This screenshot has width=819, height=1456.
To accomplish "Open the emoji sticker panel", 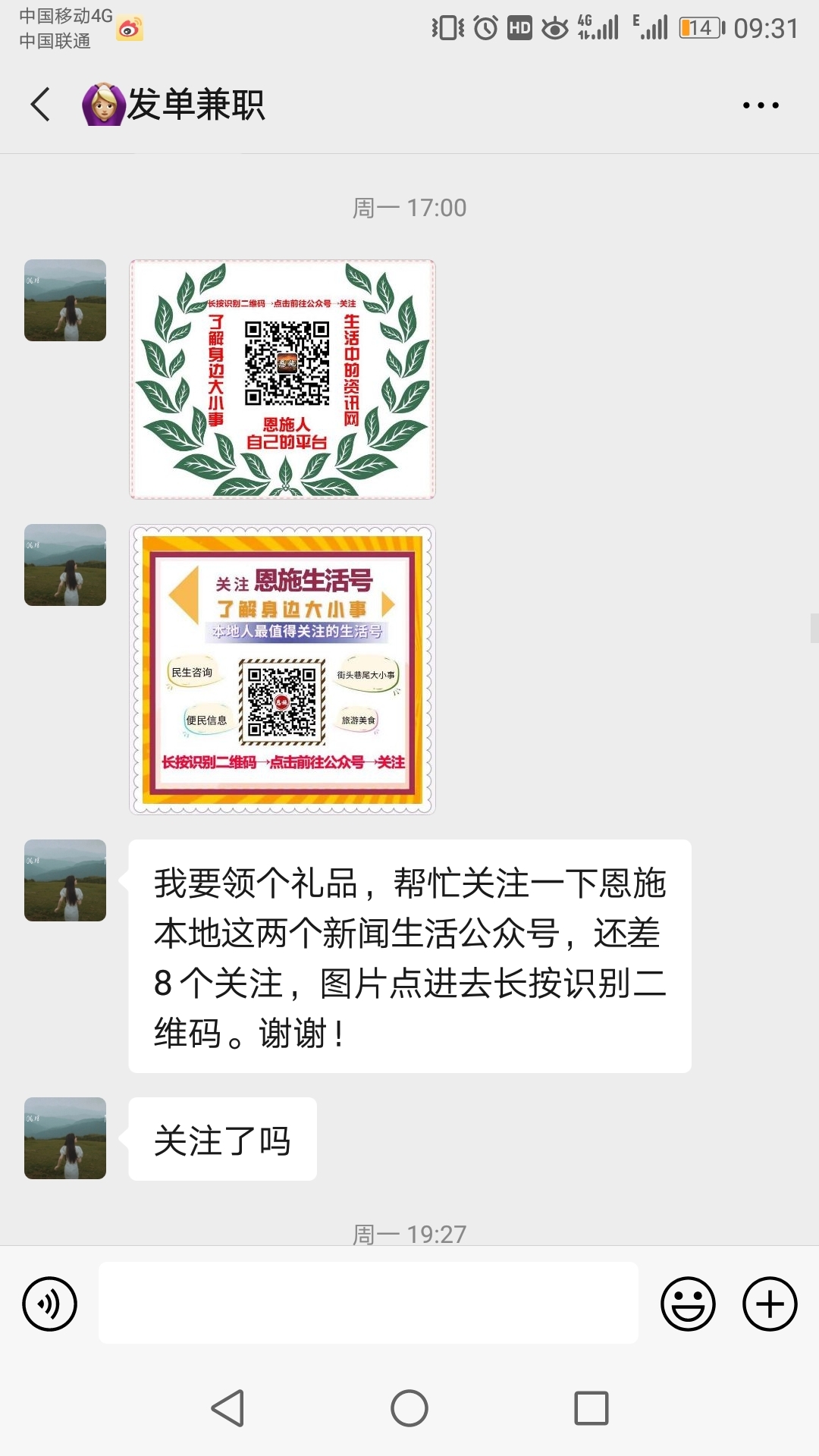I will [x=688, y=1304].
